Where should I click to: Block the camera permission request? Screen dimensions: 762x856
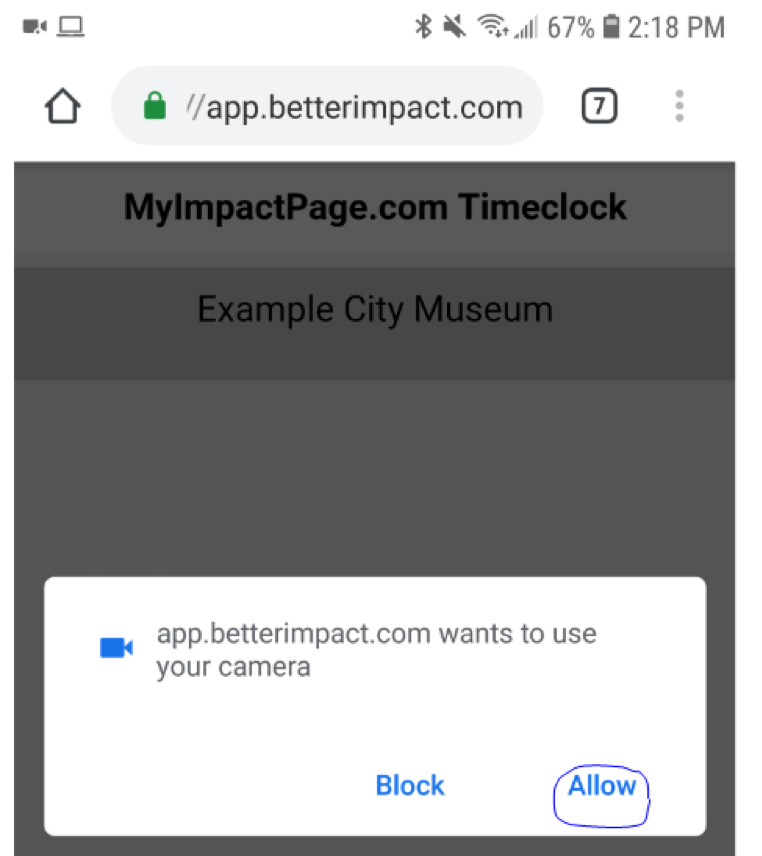(410, 786)
